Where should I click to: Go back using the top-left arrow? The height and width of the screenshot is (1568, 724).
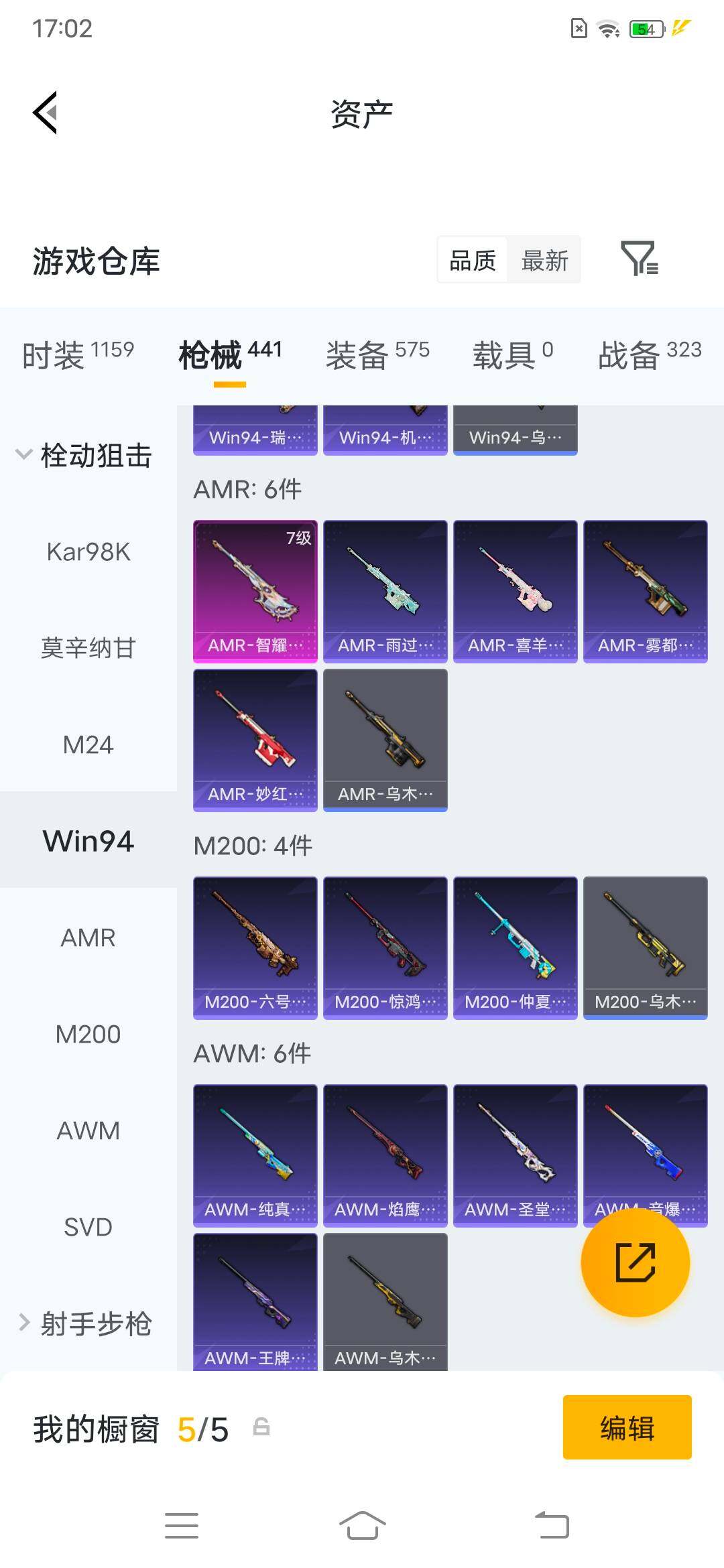45,113
